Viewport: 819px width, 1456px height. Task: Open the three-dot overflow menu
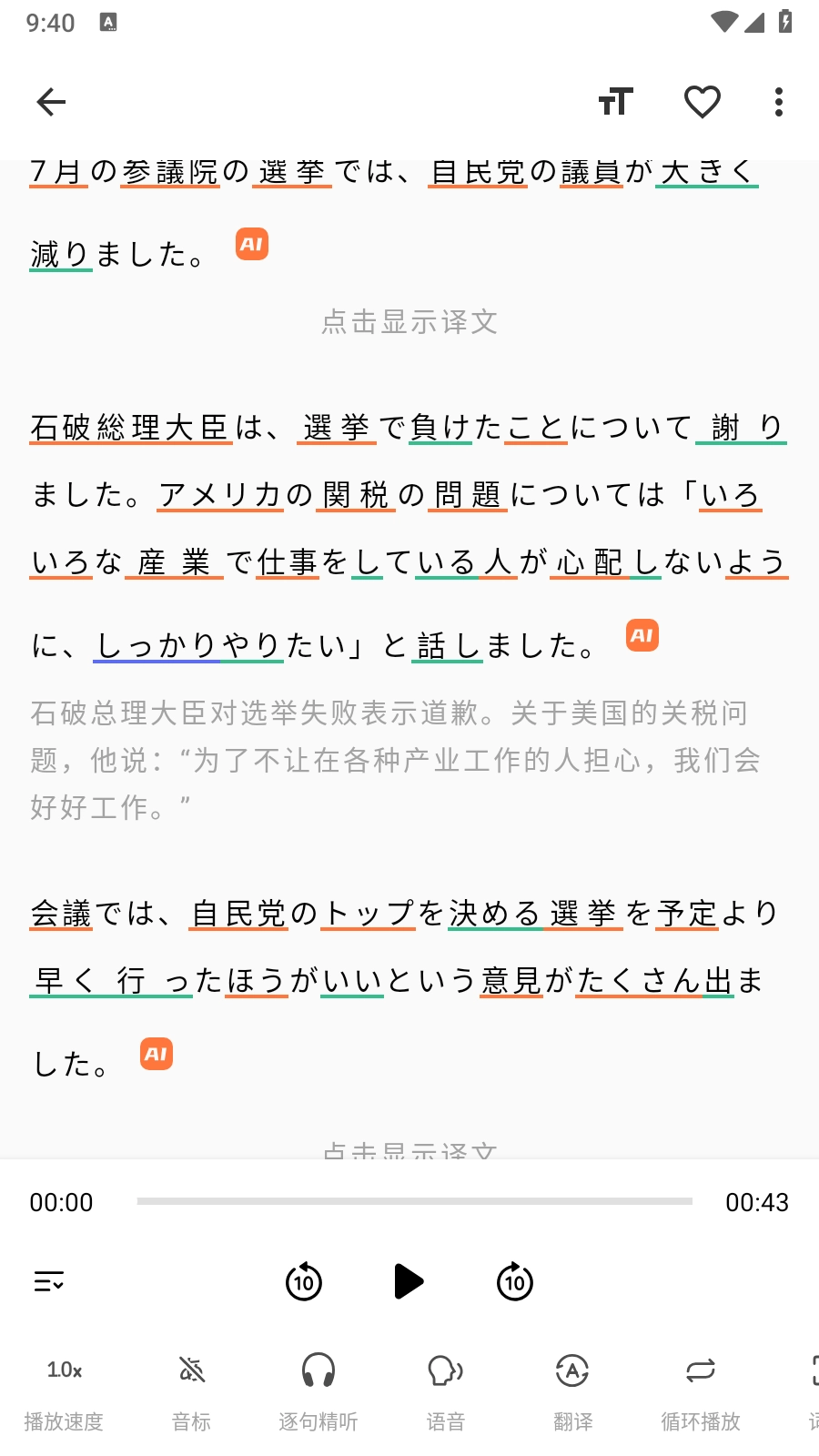778,101
